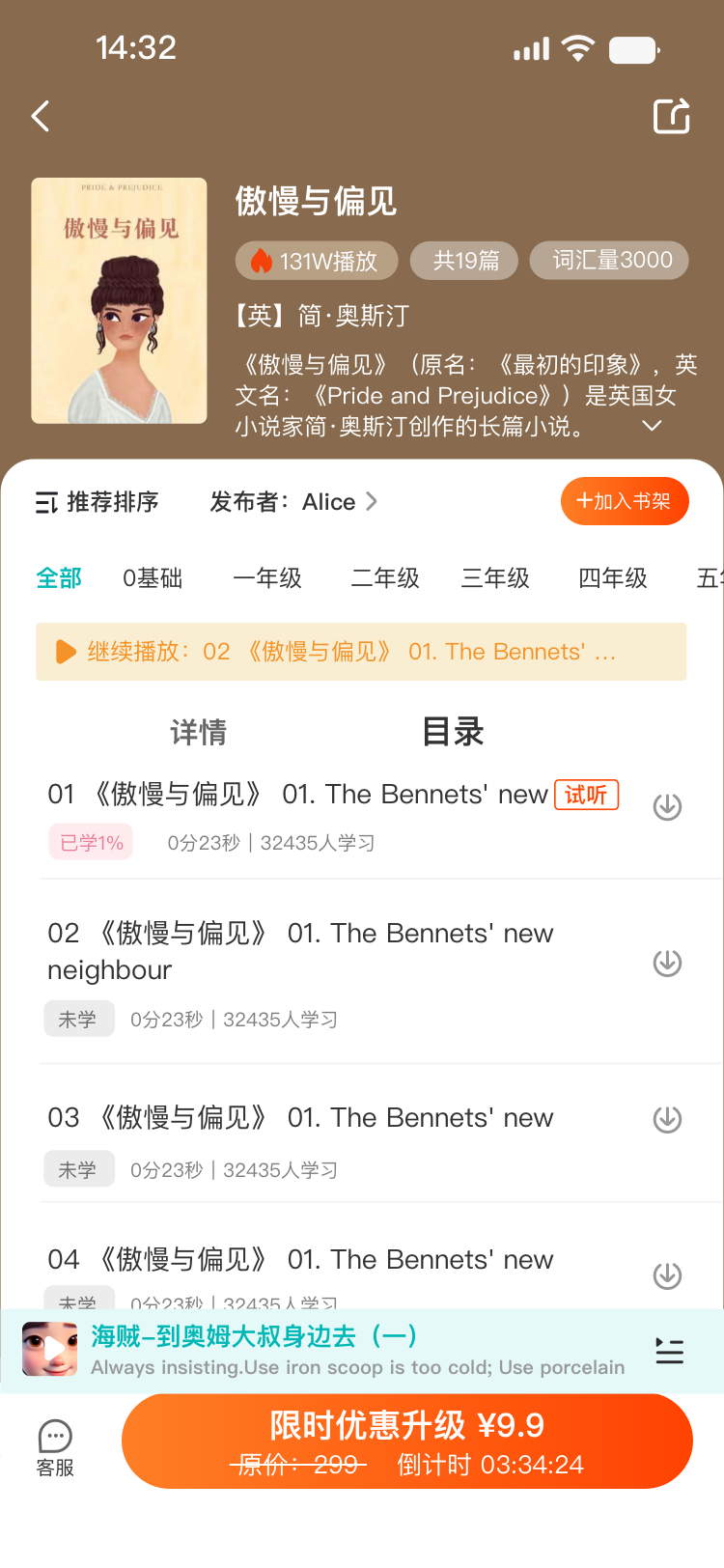Switch to the 详情 tab

198,732
